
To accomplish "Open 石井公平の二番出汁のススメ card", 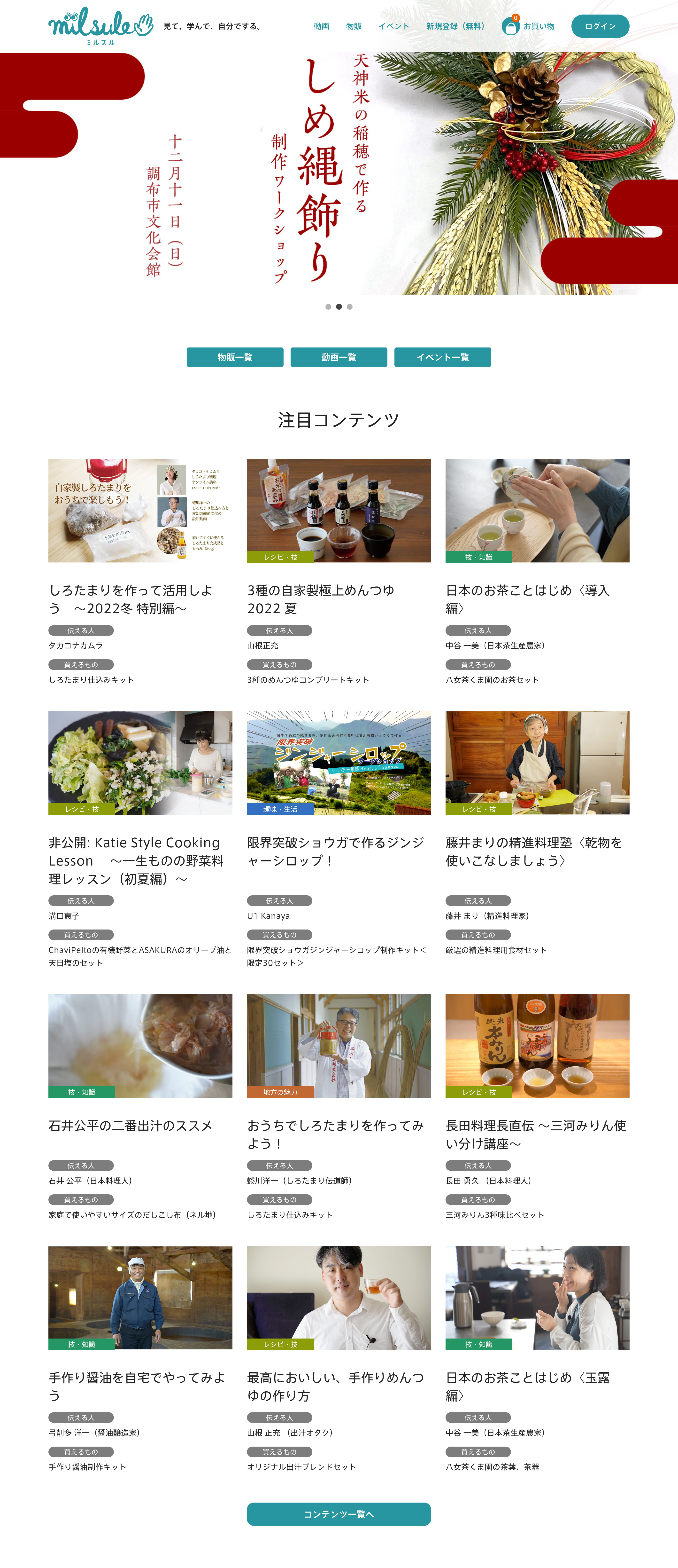I will (x=140, y=1046).
